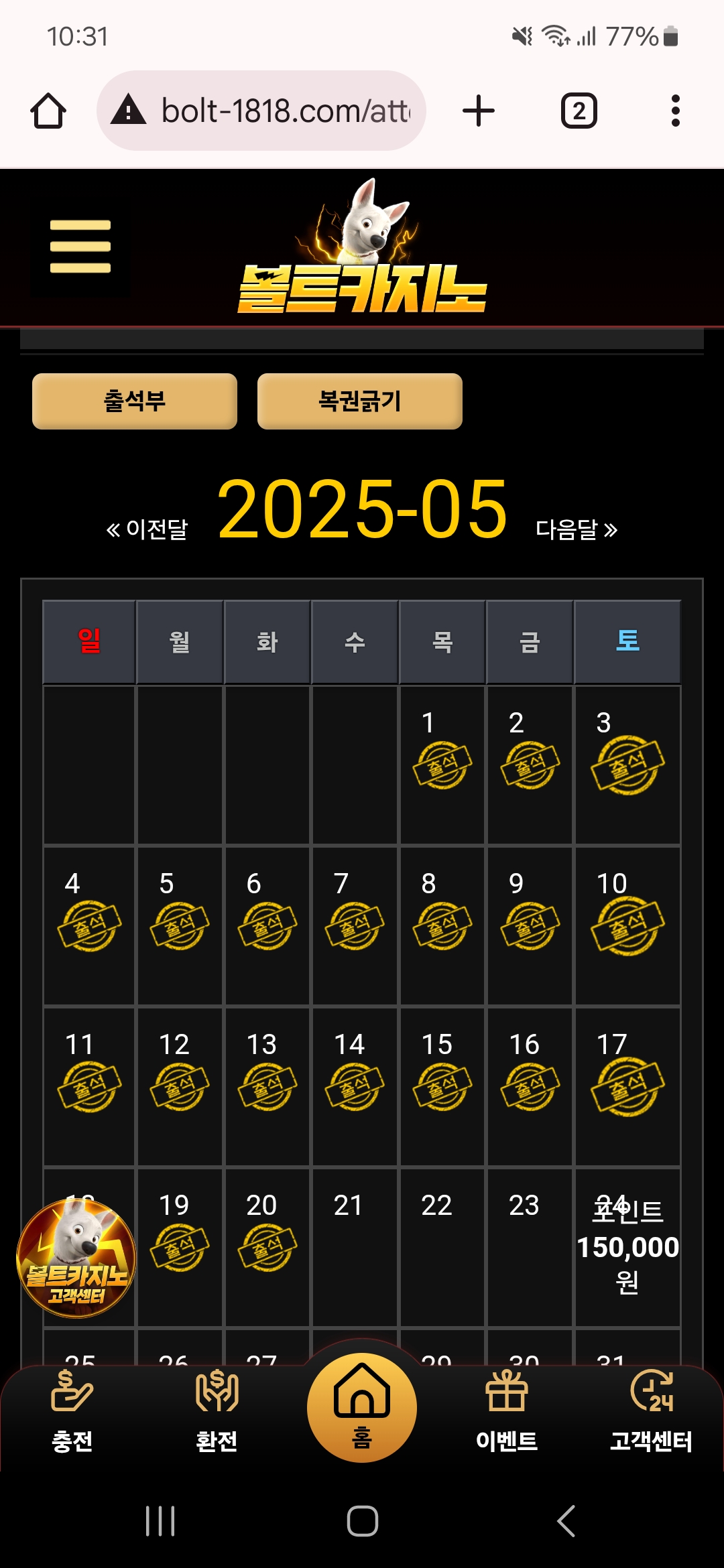Go to the 홈 center button
Viewport: 724px width, 1568px height.
click(362, 1407)
